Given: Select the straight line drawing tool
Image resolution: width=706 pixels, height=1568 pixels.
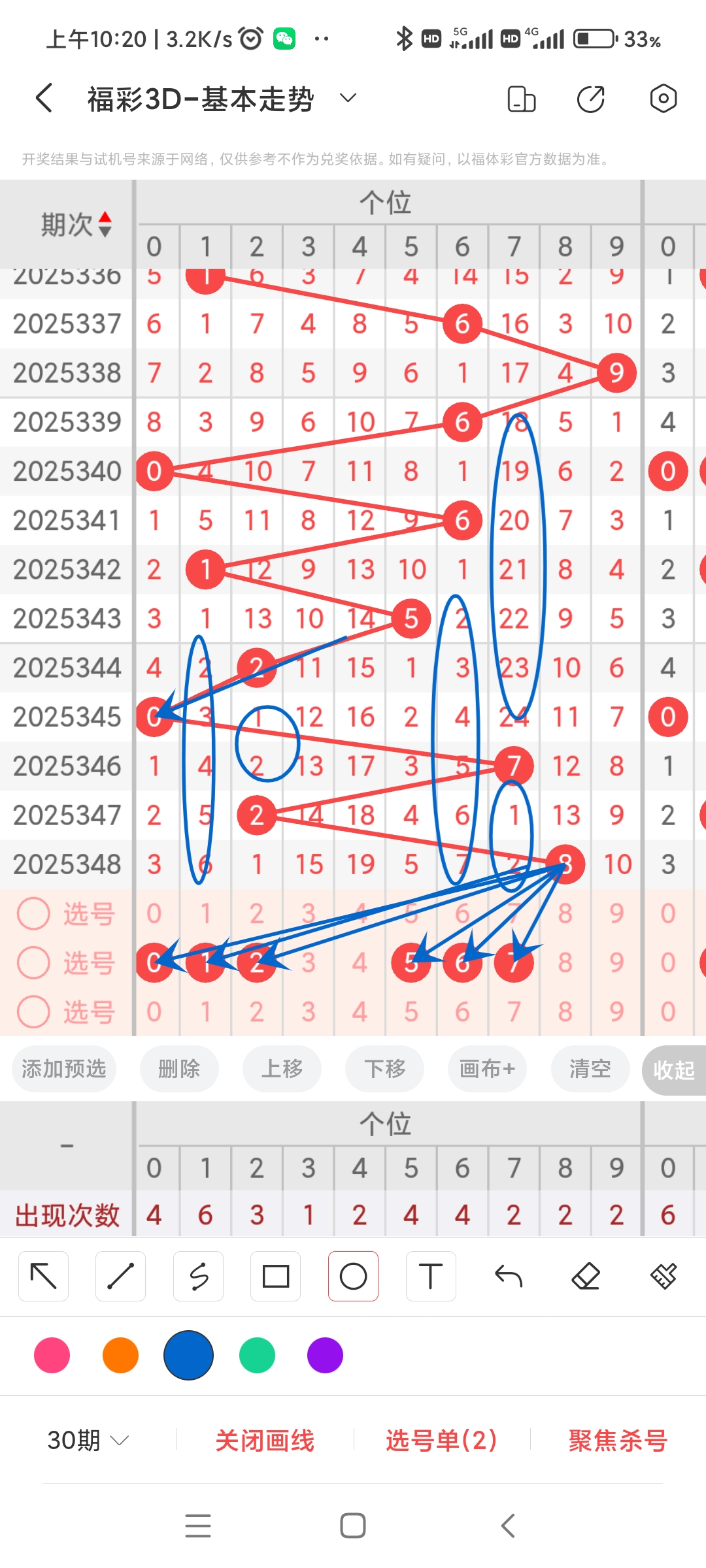Looking at the screenshot, I should (120, 1275).
